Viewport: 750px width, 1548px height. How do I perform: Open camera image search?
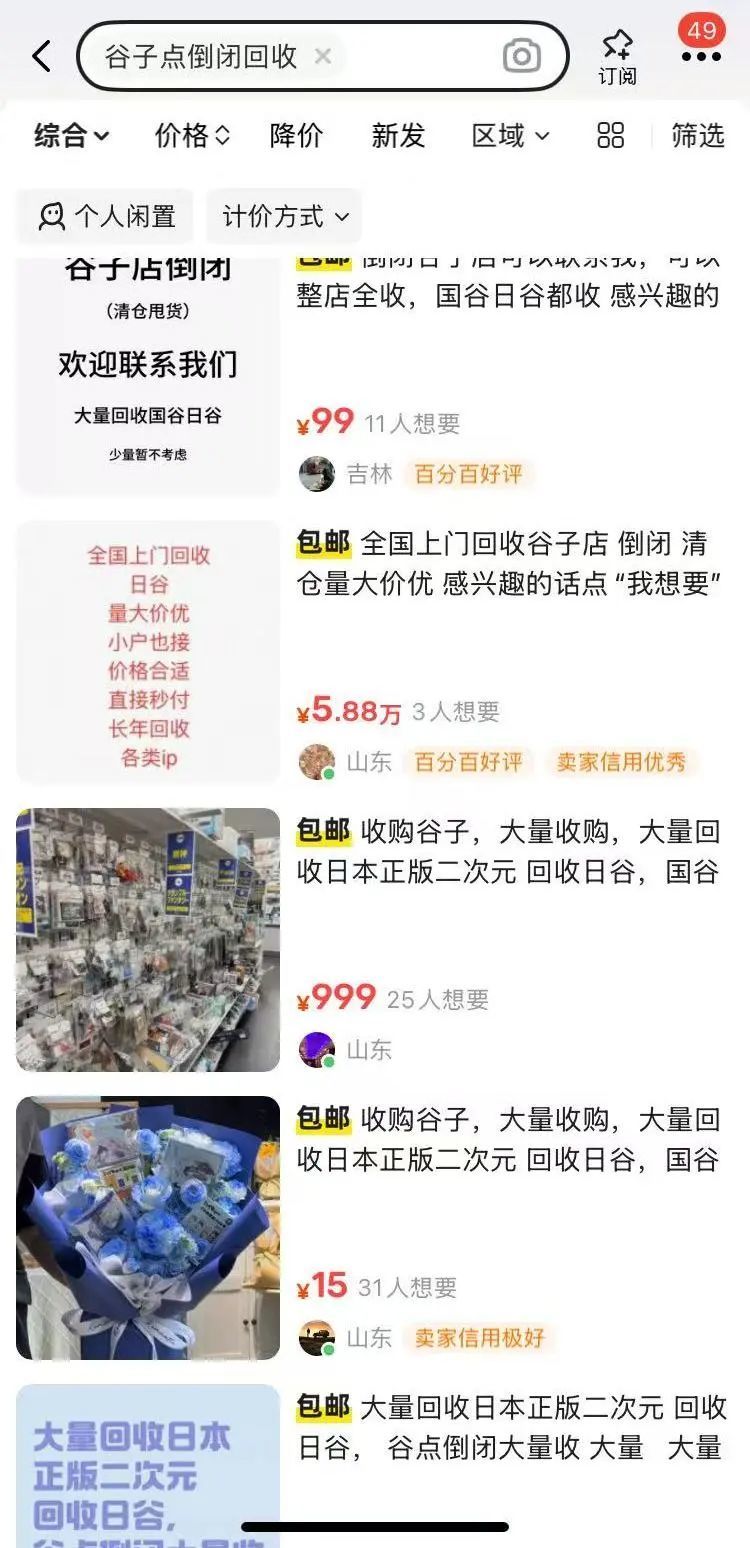click(x=521, y=57)
